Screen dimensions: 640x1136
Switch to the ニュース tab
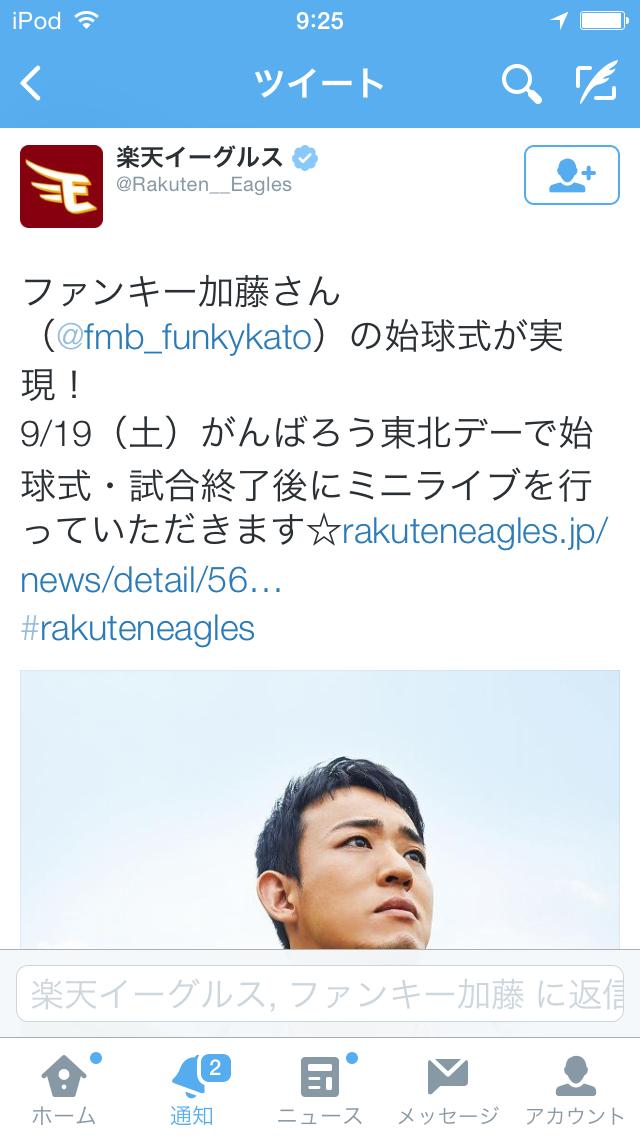(x=320, y=1089)
